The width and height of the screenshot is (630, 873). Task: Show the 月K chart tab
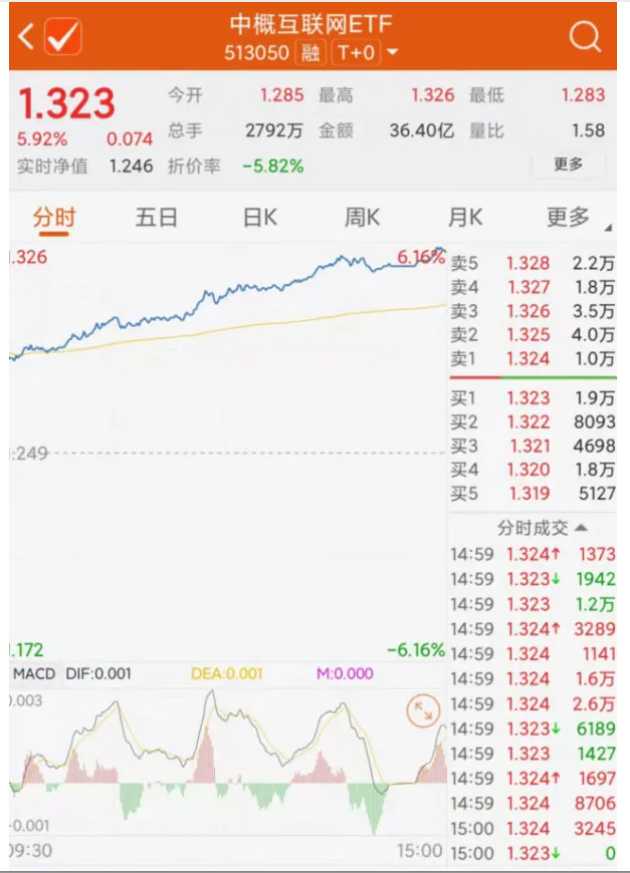pyautogui.click(x=465, y=218)
